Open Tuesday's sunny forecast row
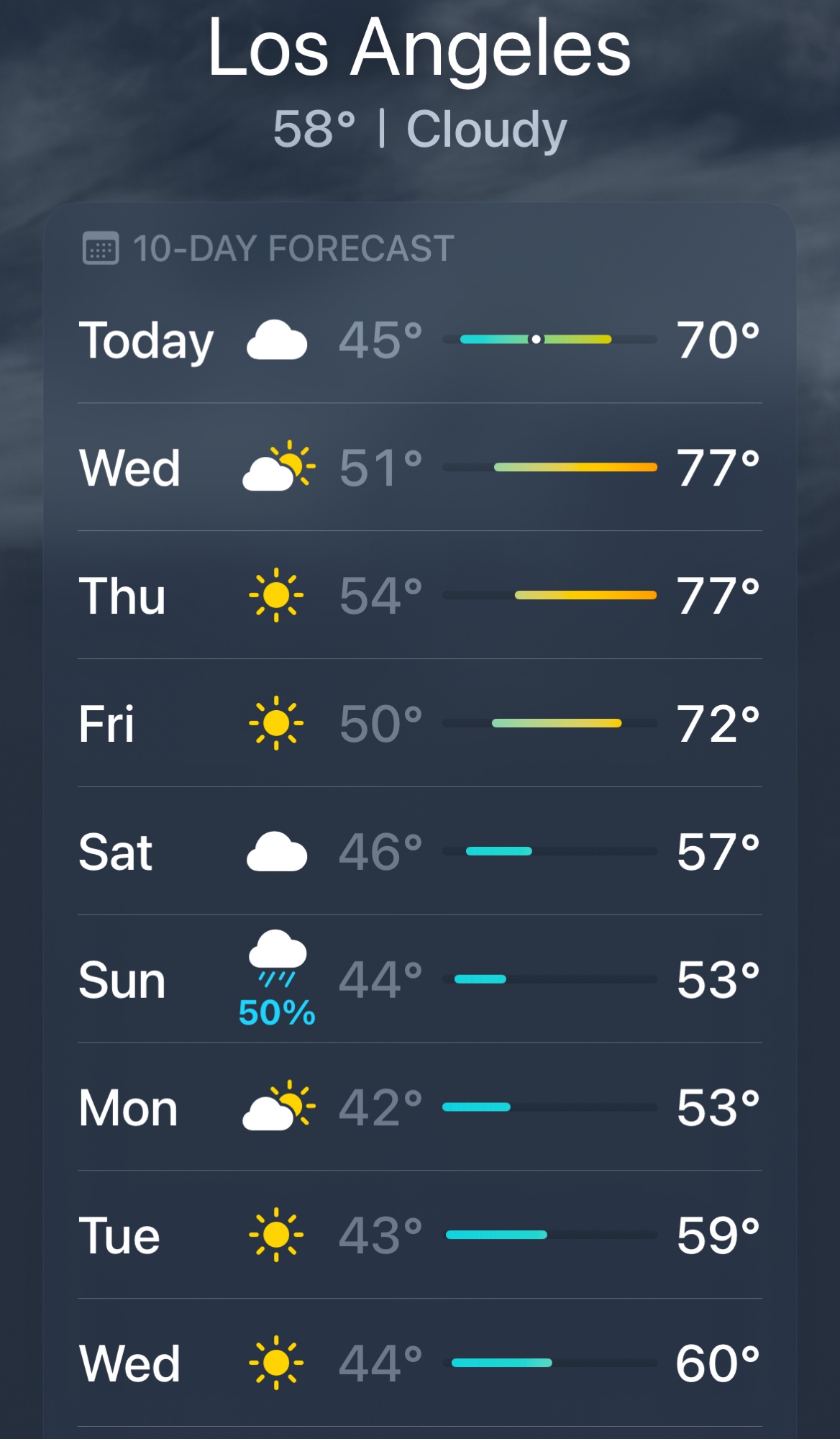 coord(420,1236)
